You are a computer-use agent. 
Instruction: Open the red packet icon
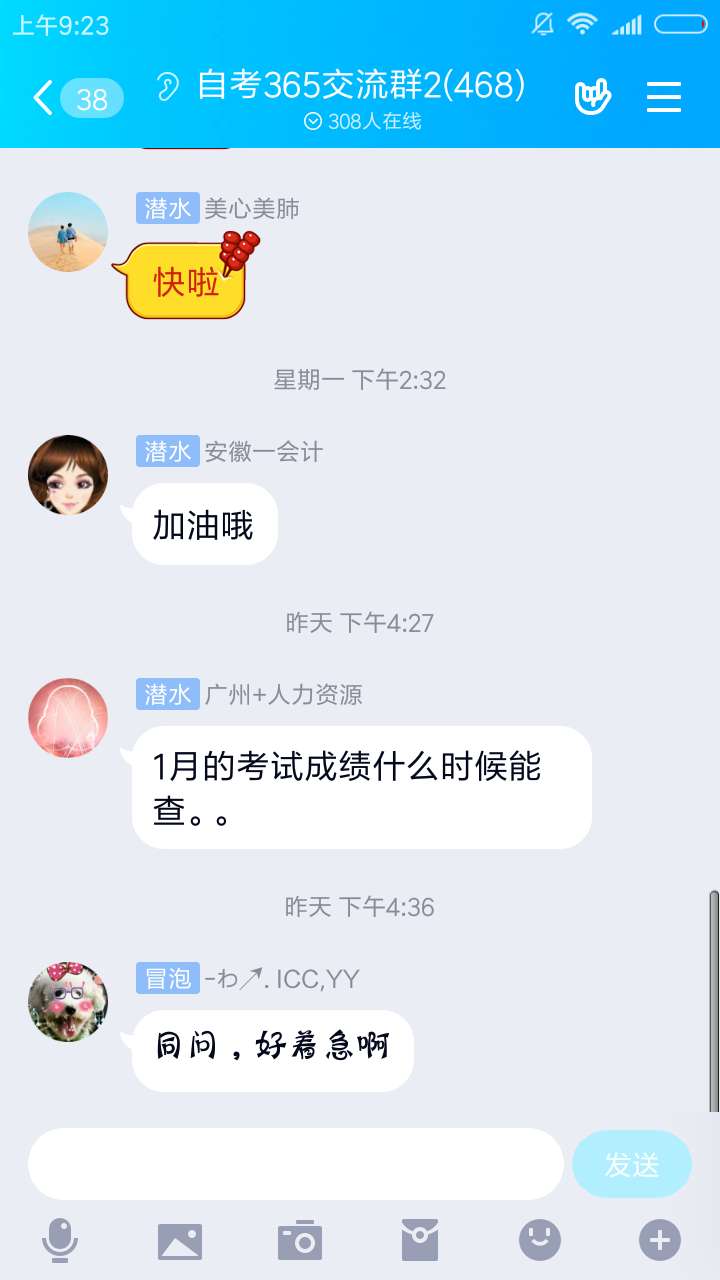[420, 1241]
